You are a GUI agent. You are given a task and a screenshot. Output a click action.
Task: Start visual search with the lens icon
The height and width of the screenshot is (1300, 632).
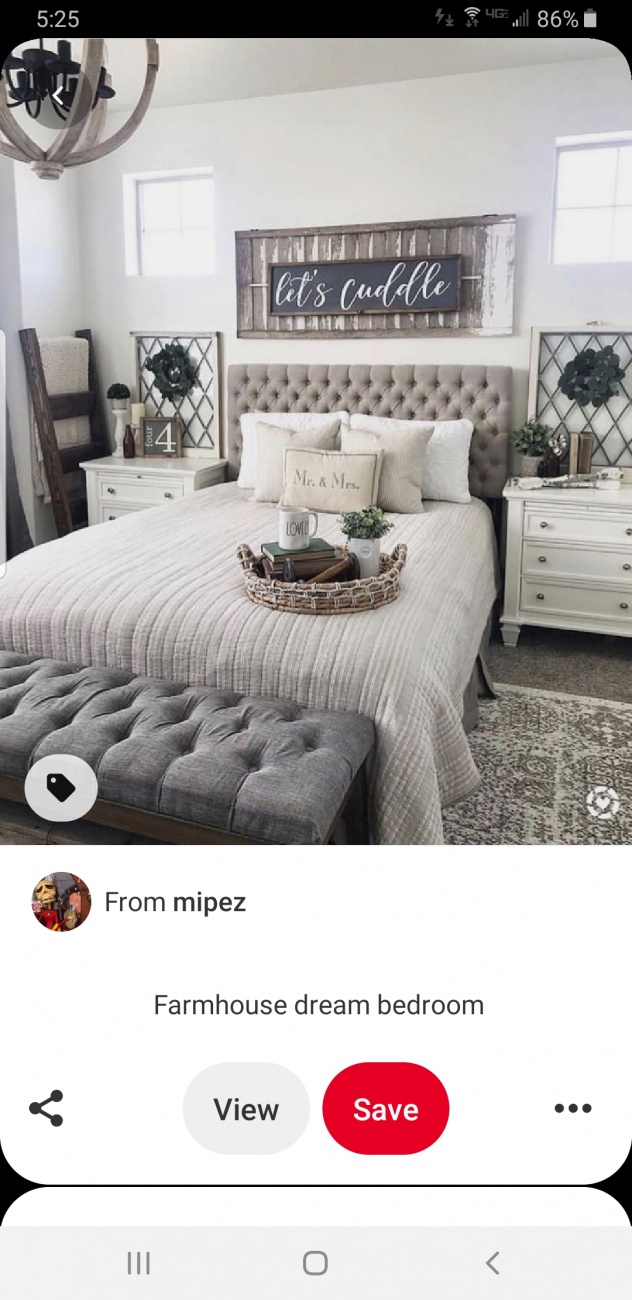tap(601, 802)
